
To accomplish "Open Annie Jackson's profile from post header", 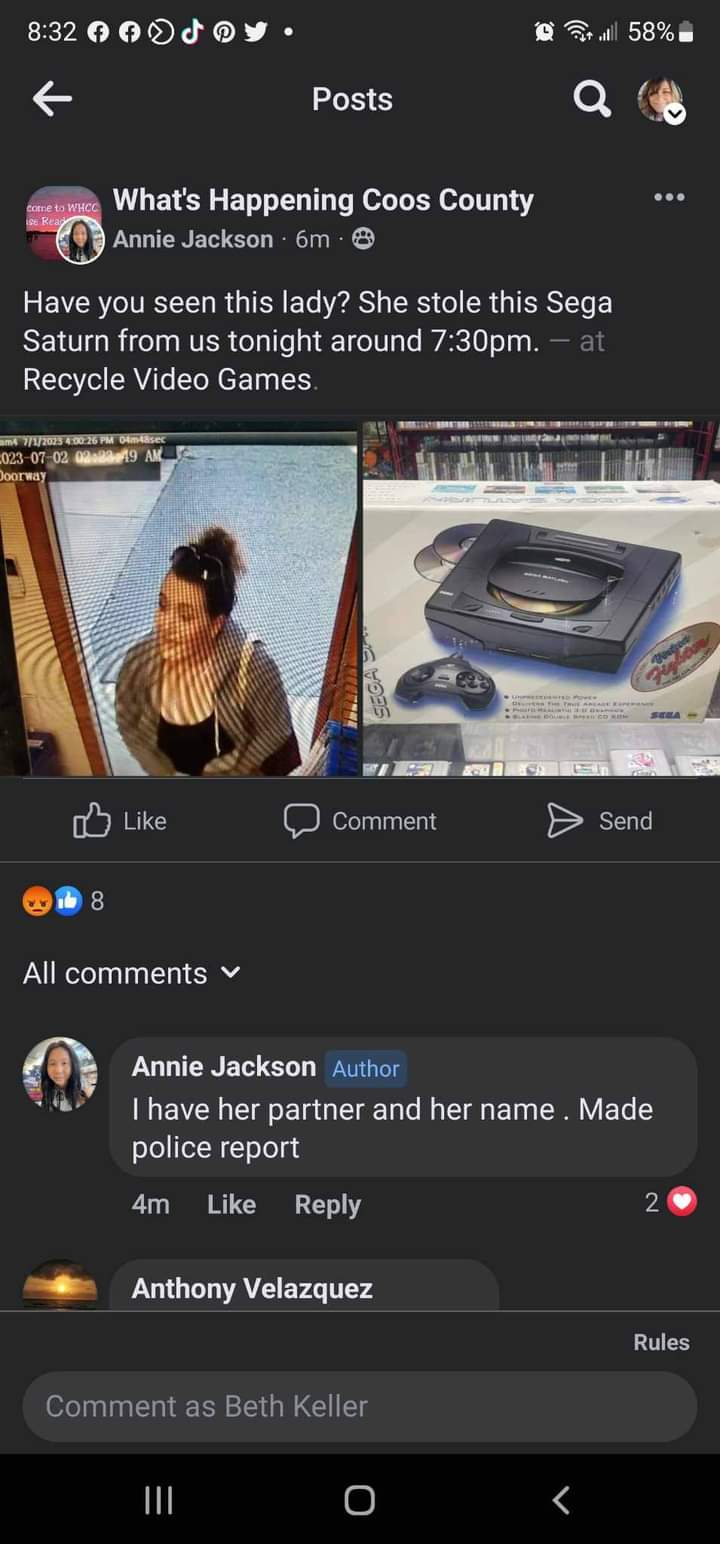I will coord(193,239).
